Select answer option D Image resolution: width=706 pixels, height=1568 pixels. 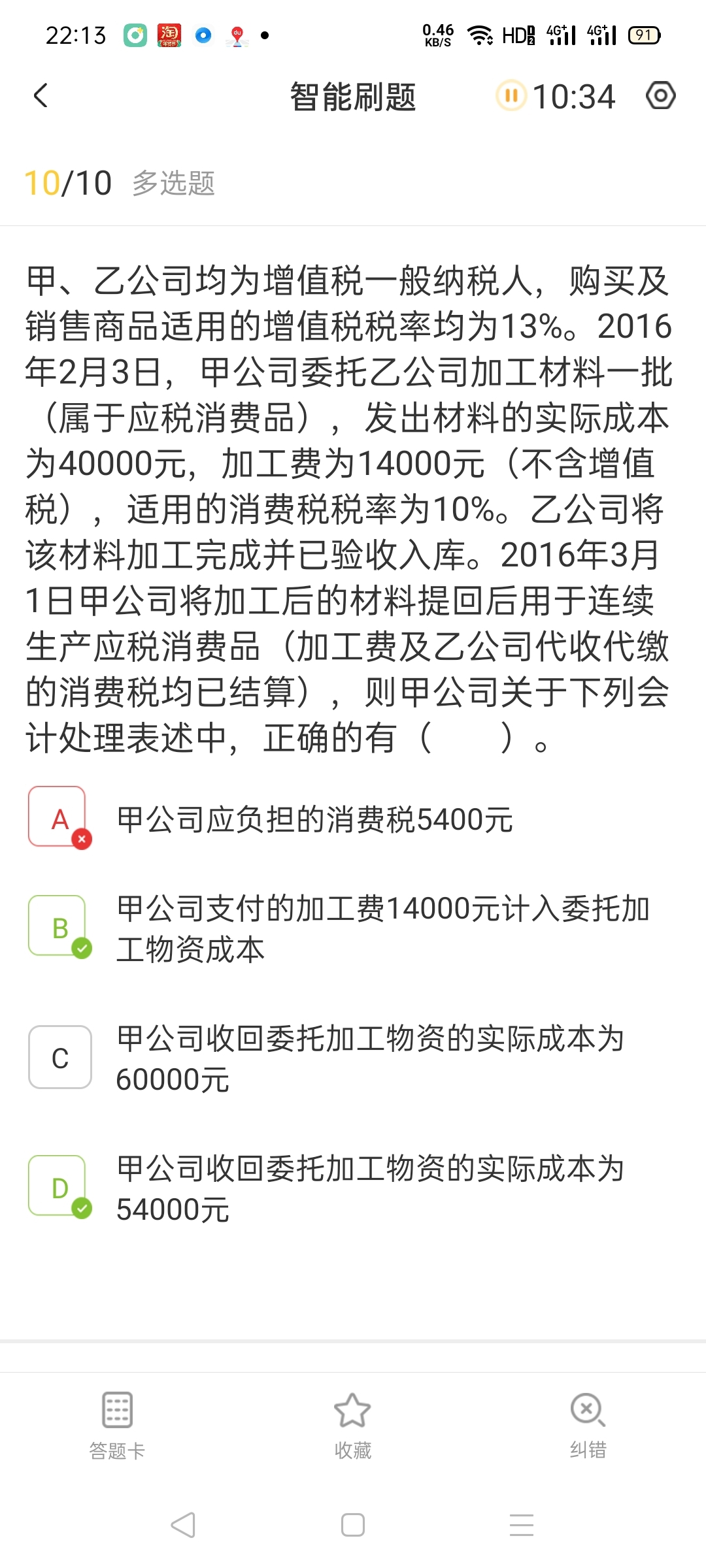[60, 1186]
